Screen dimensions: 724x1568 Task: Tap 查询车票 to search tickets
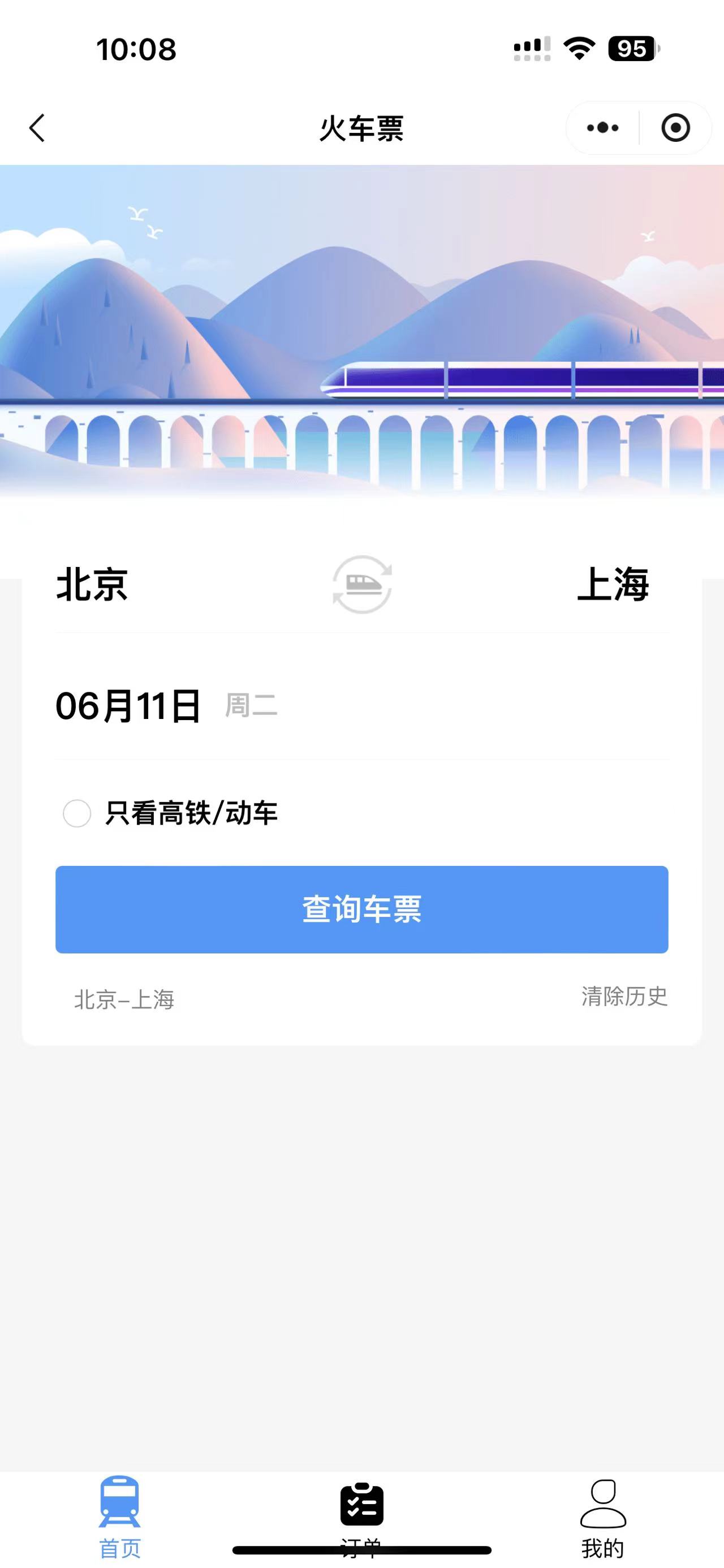pos(361,909)
